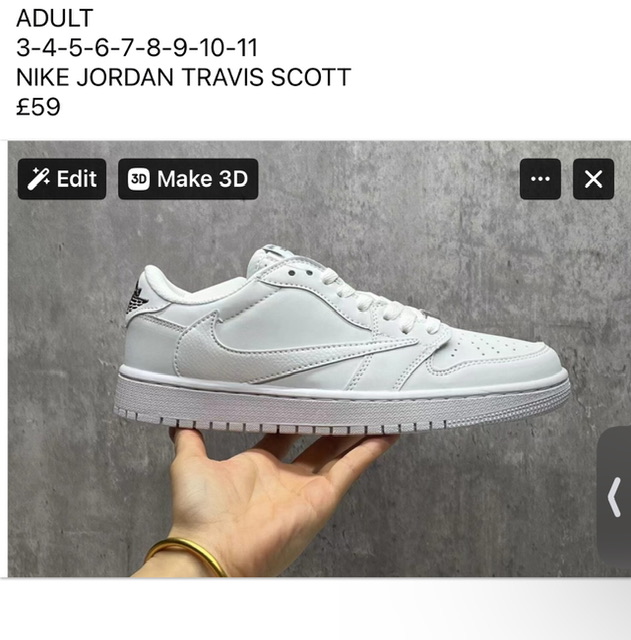Viewport: 631px width, 640px height.
Task: Expand the side panel arrow handle
Action: click(615, 497)
